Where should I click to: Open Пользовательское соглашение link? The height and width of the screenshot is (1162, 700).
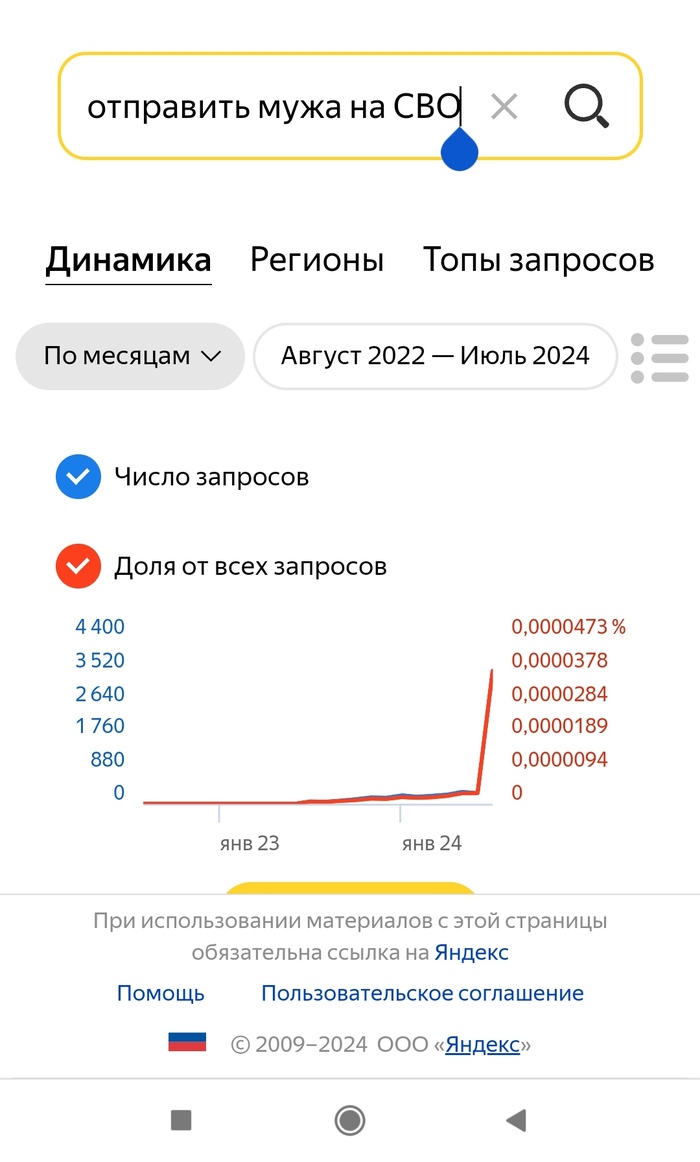[422, 993]
